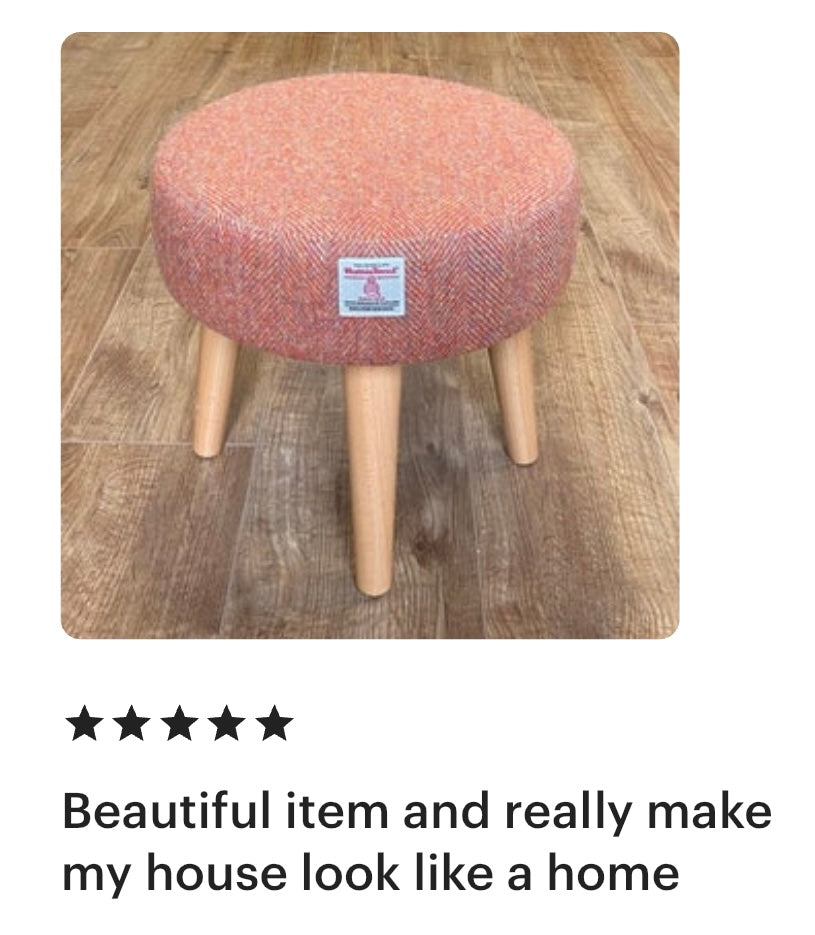Open the orange stool review photo
This screenshot has height=935, width=815.
click(x=369, y=335)
